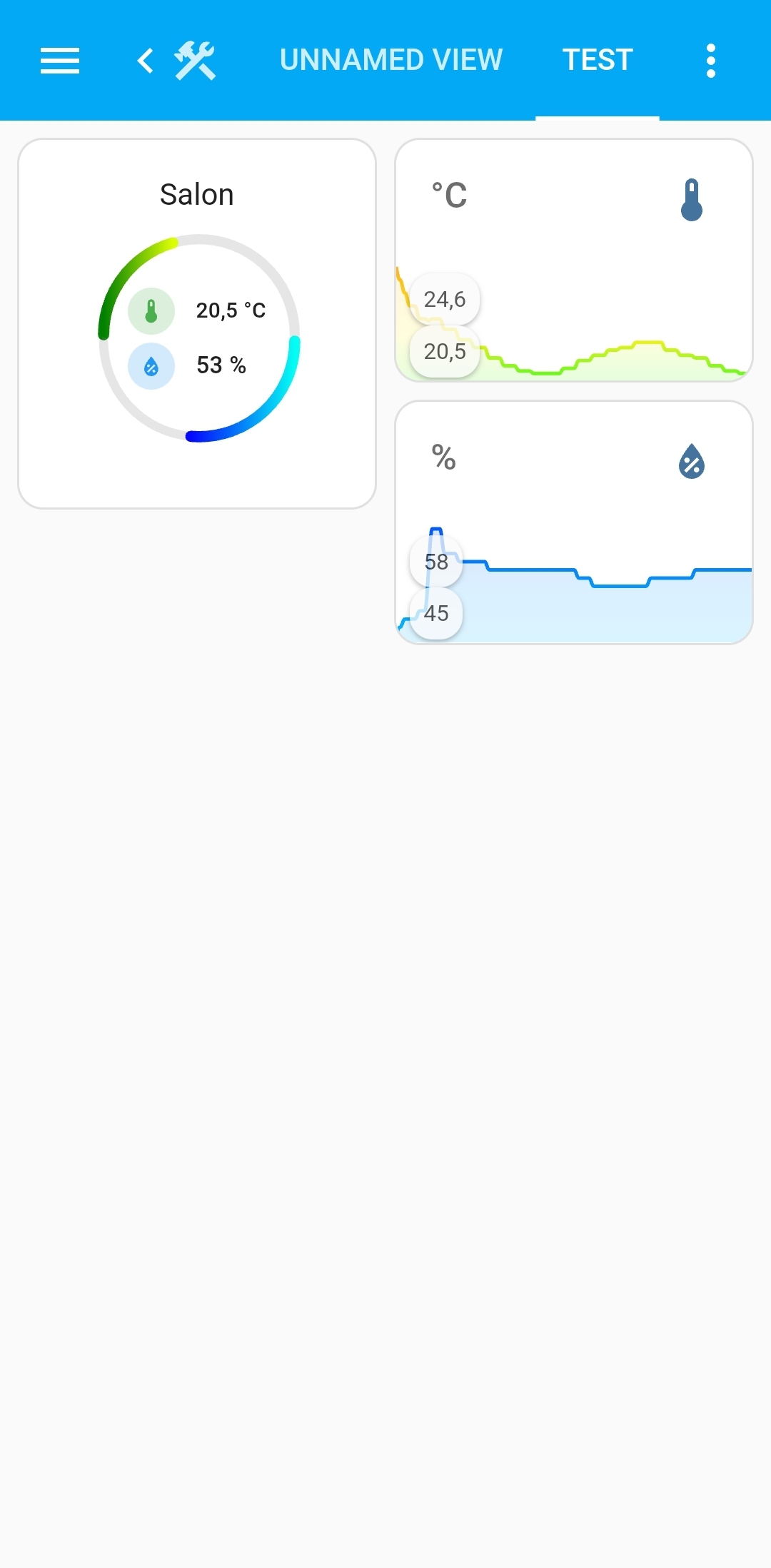
Task: Open the hamburger drawer menu
Action: click(x=60, y=61)
